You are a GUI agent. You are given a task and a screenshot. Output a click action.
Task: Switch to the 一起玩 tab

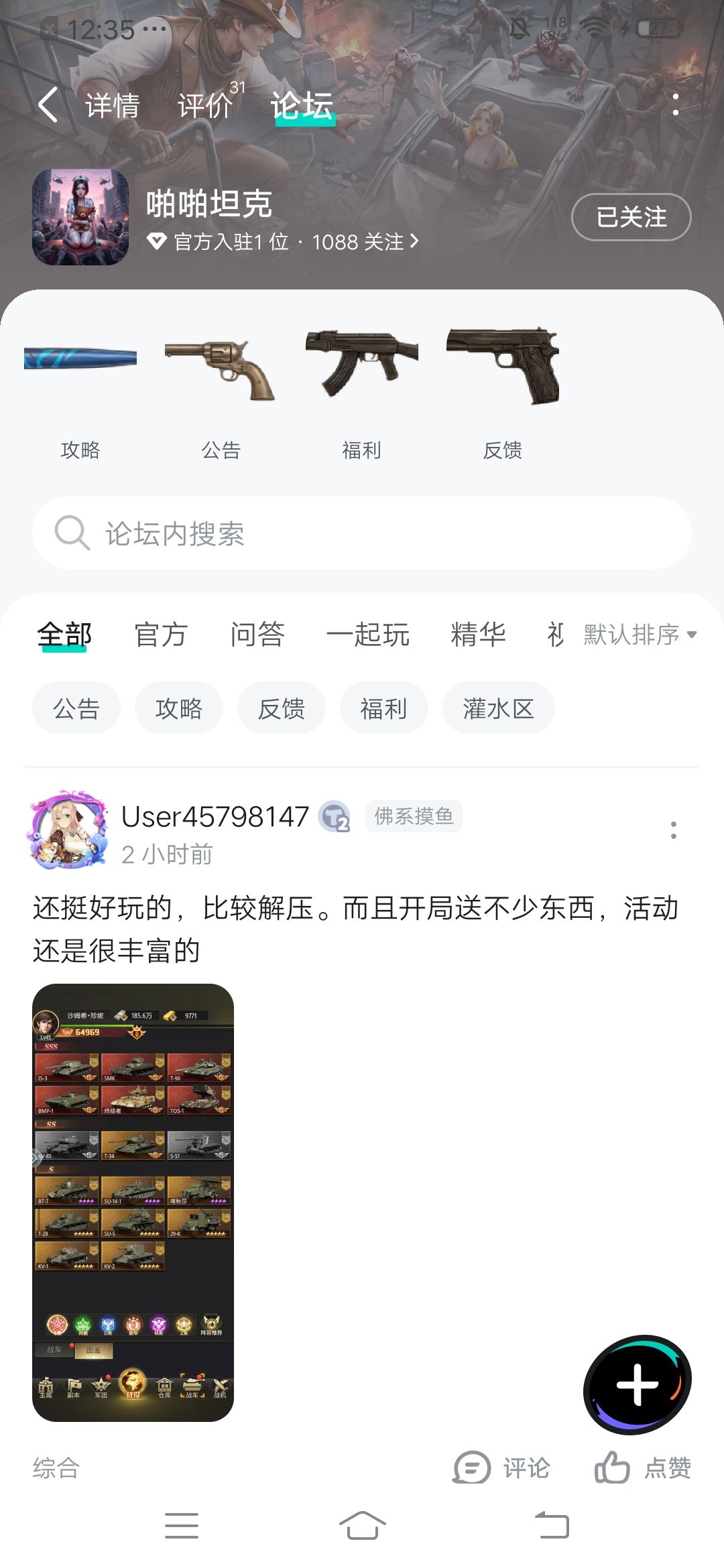368,635
